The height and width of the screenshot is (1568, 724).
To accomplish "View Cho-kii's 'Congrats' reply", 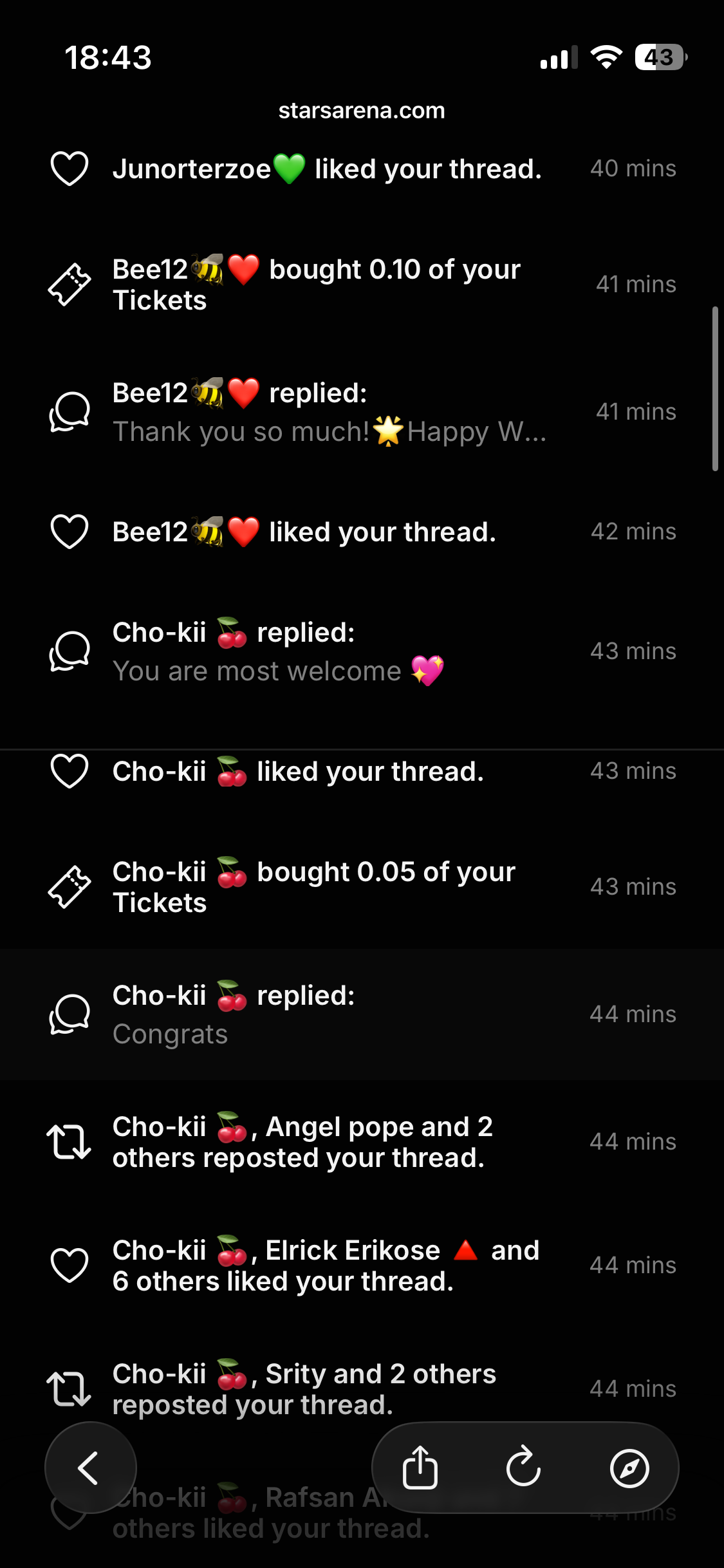I will click(234, 1014).
